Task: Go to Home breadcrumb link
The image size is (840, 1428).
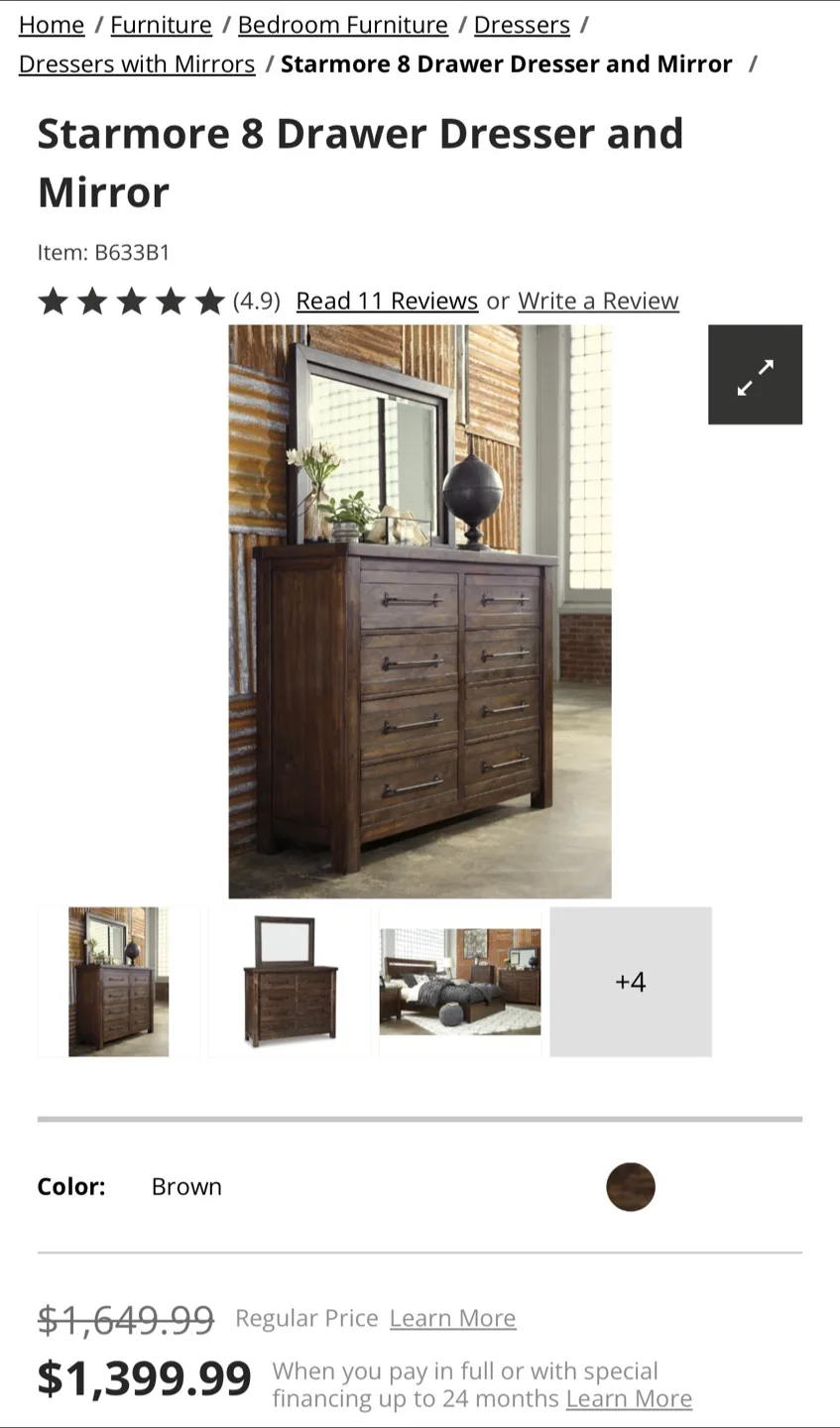Action: (x=52, y=25)
